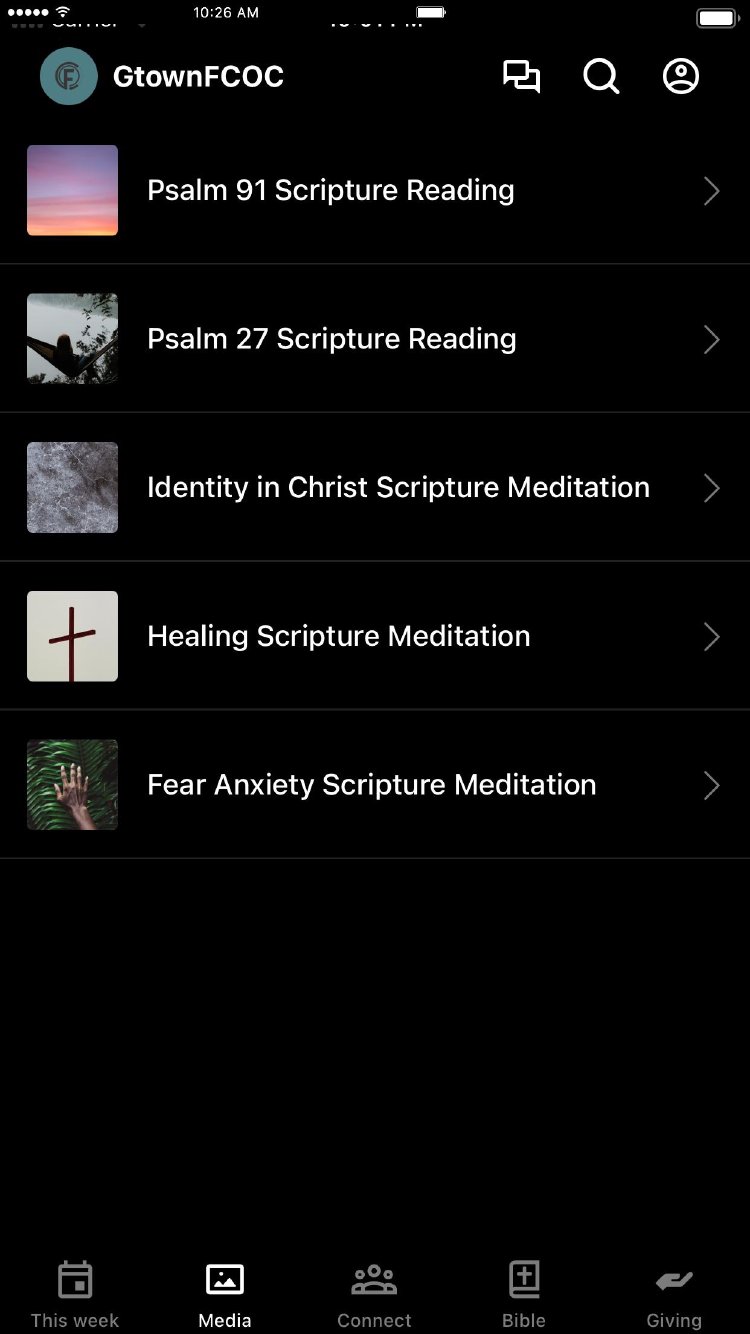
Task: Open the messages chat icon
Action: tap(521, 77)
